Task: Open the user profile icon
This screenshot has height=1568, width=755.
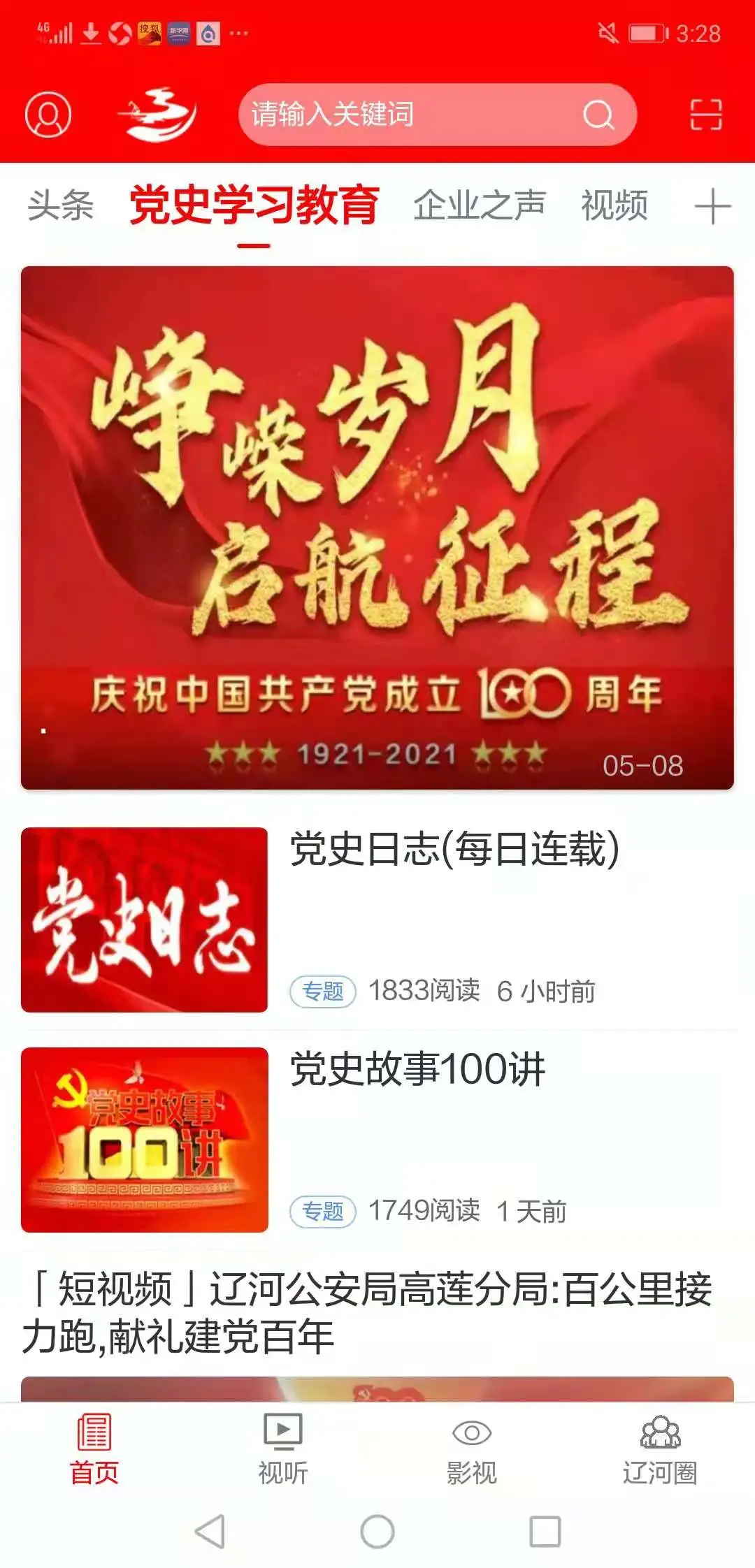Action: [x=48, y=115]
